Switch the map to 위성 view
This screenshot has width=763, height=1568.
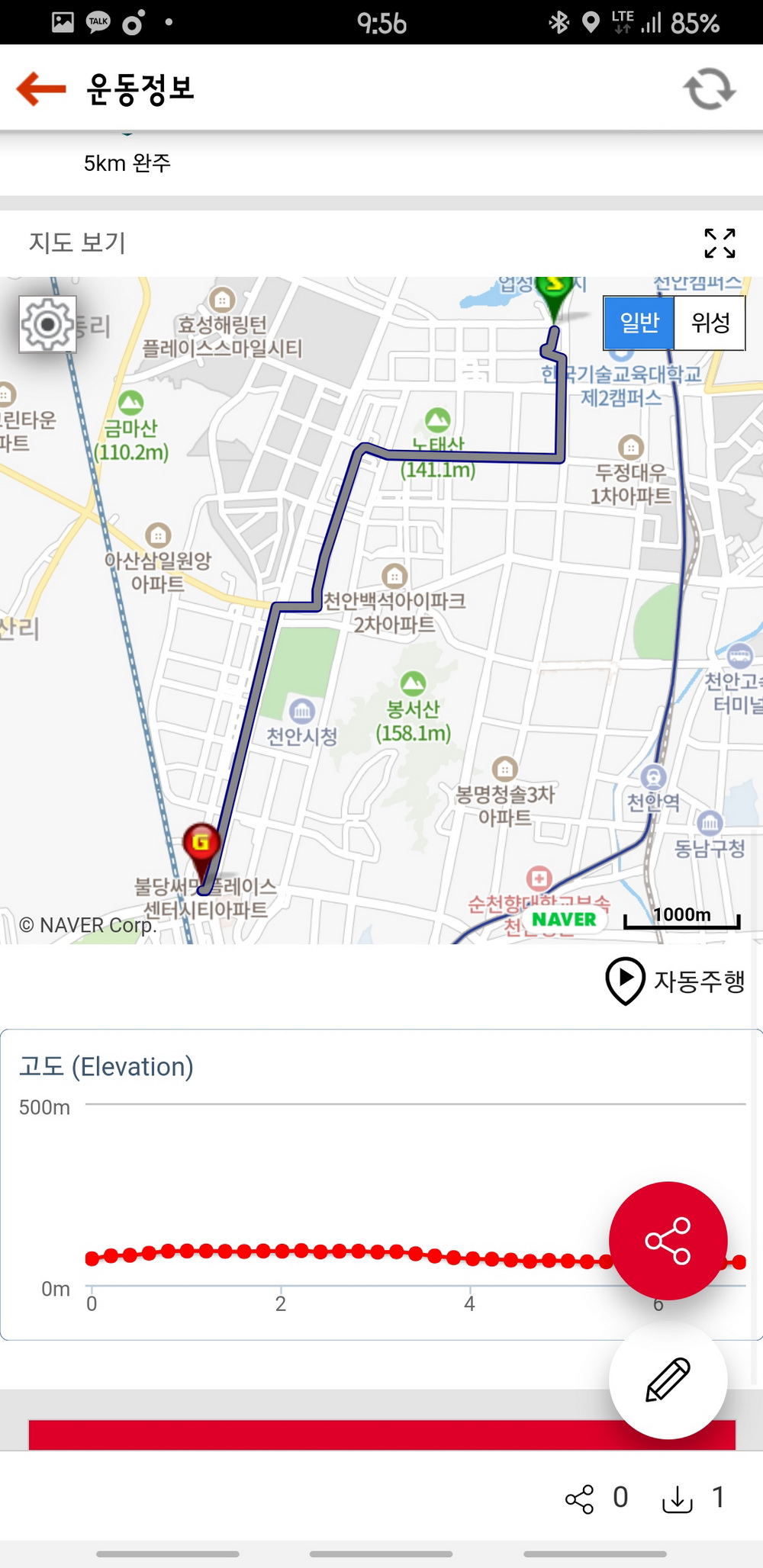tap(710, 323)
